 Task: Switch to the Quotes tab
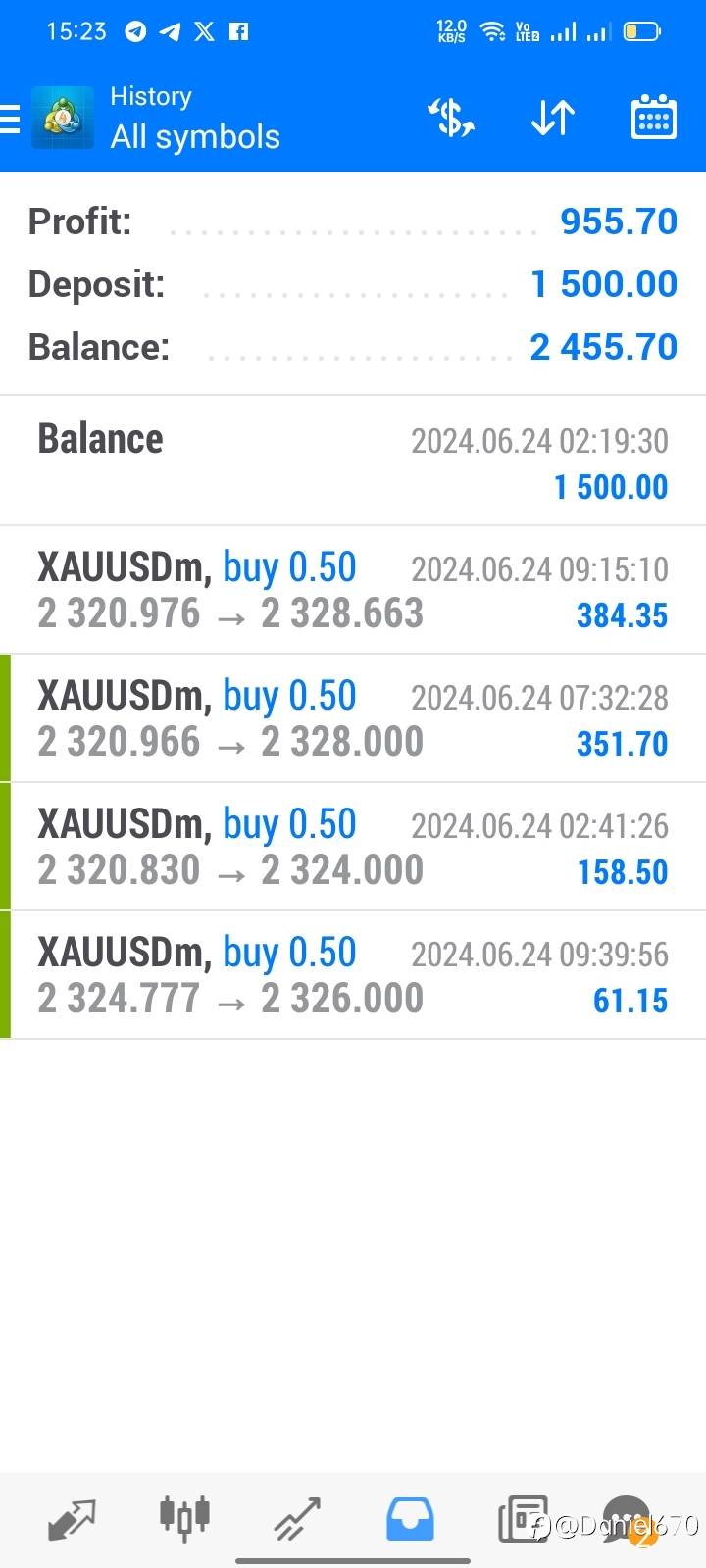[x=72, y=1519]
